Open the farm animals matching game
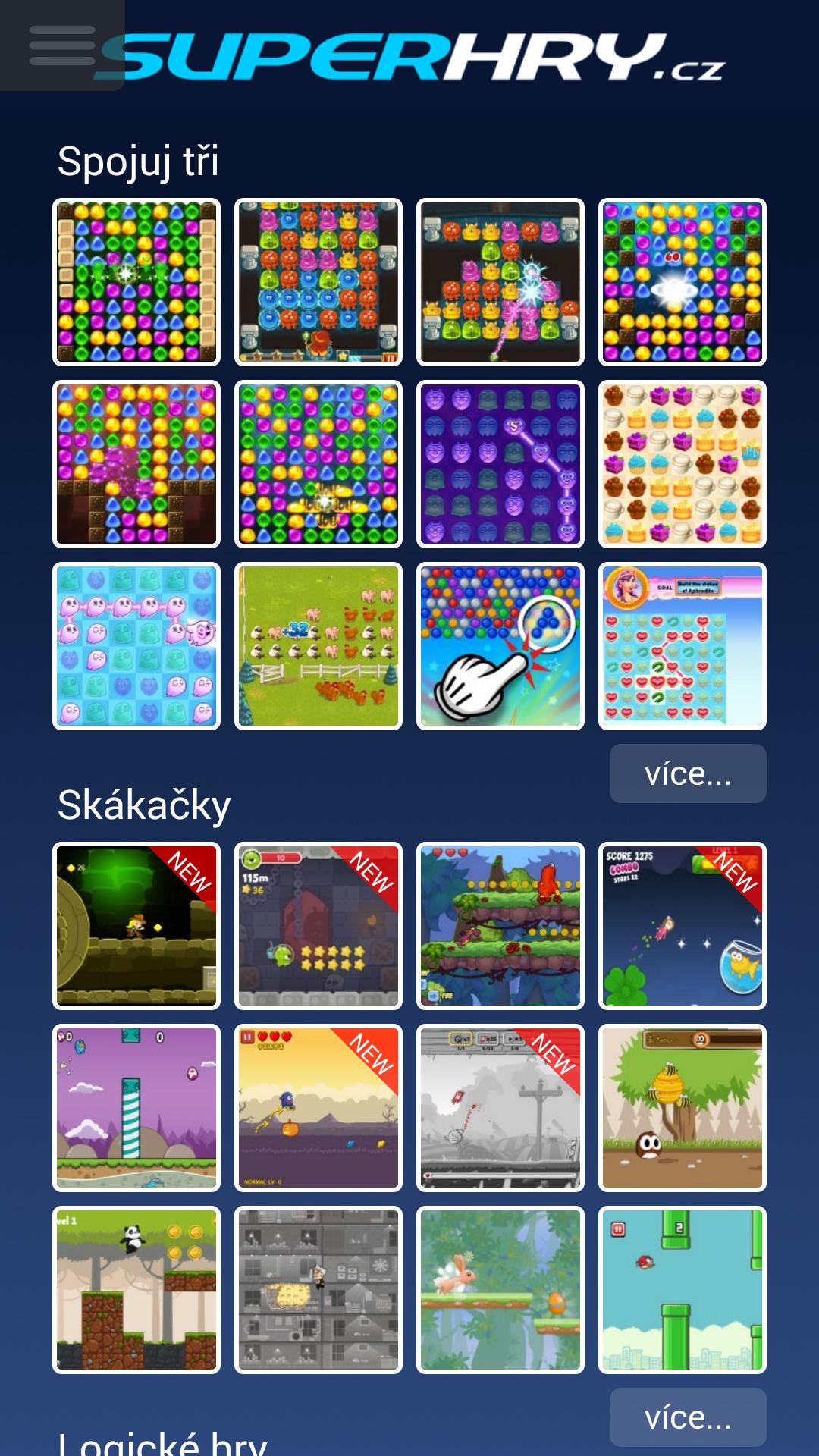Viewport: 819px width, 1456px height. coord(318,646)
